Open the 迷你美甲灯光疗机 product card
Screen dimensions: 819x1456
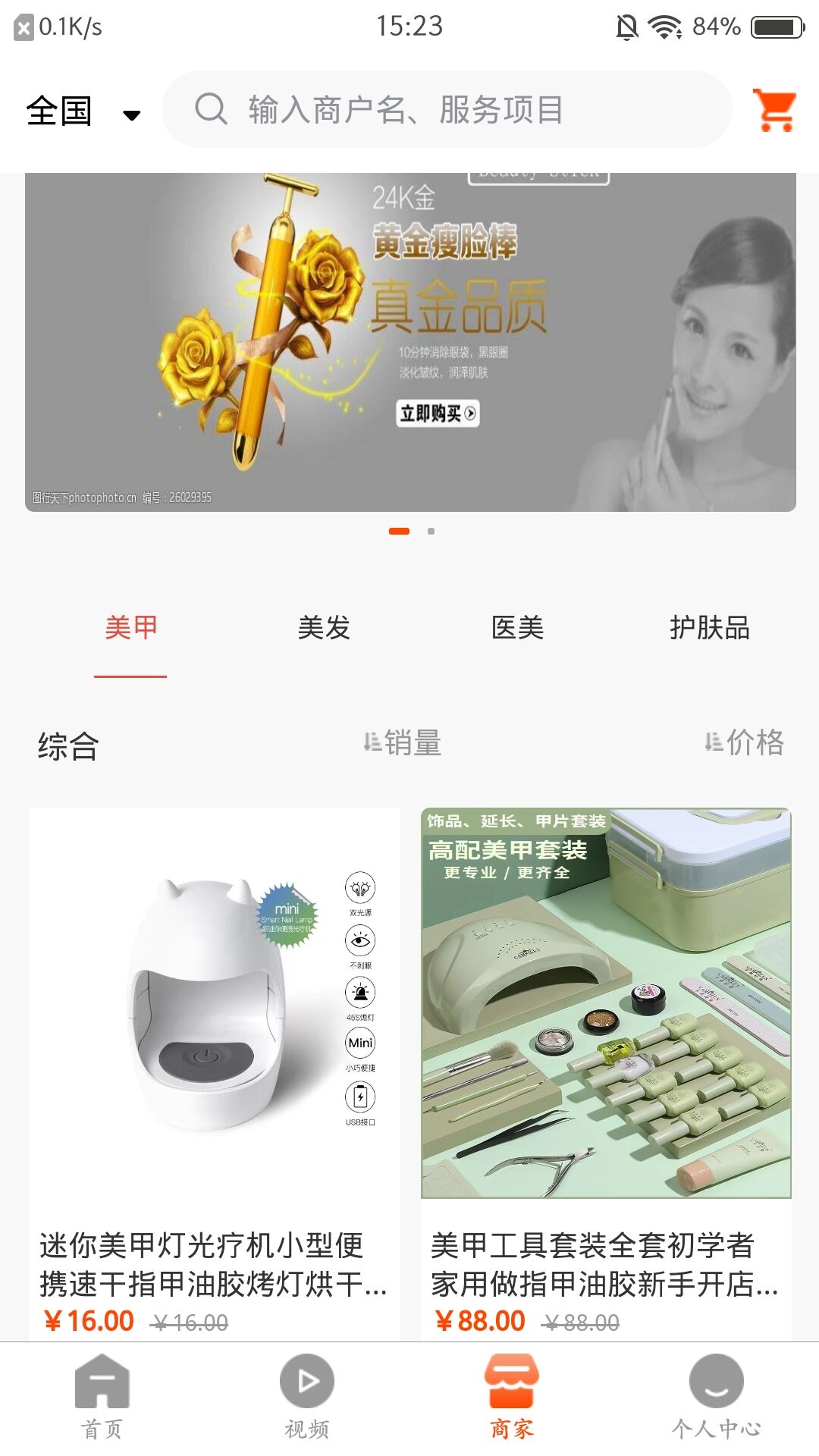pos(215,1062)
